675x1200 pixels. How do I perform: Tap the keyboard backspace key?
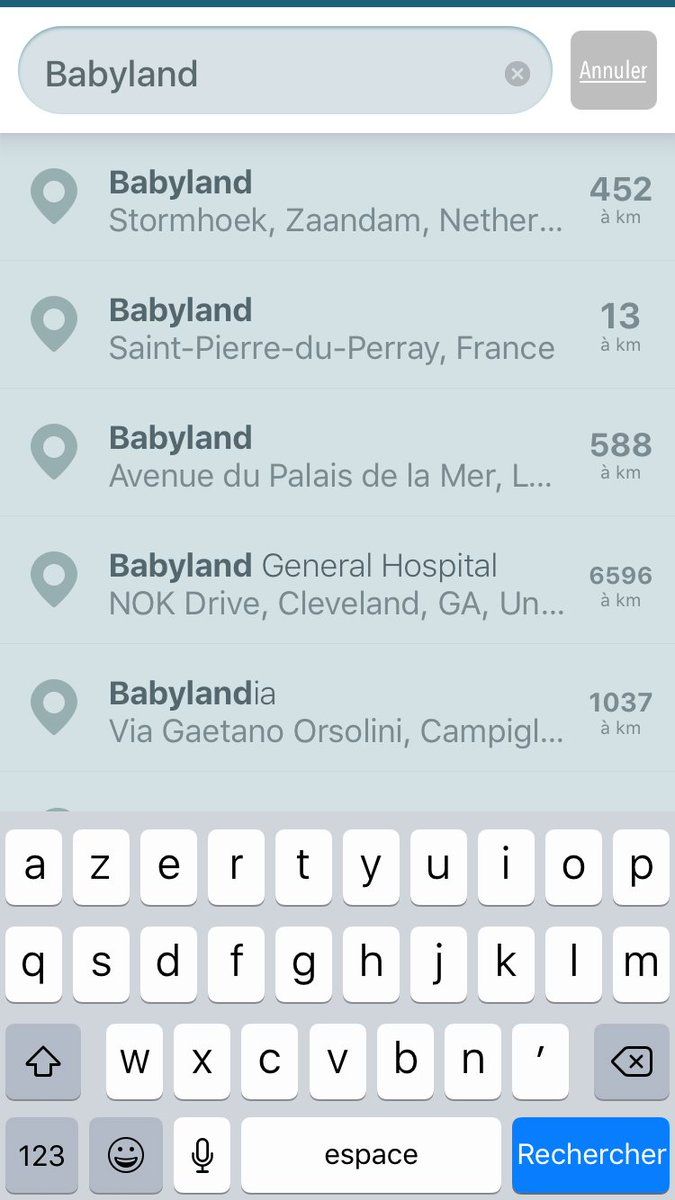(x=631, y=1061)
